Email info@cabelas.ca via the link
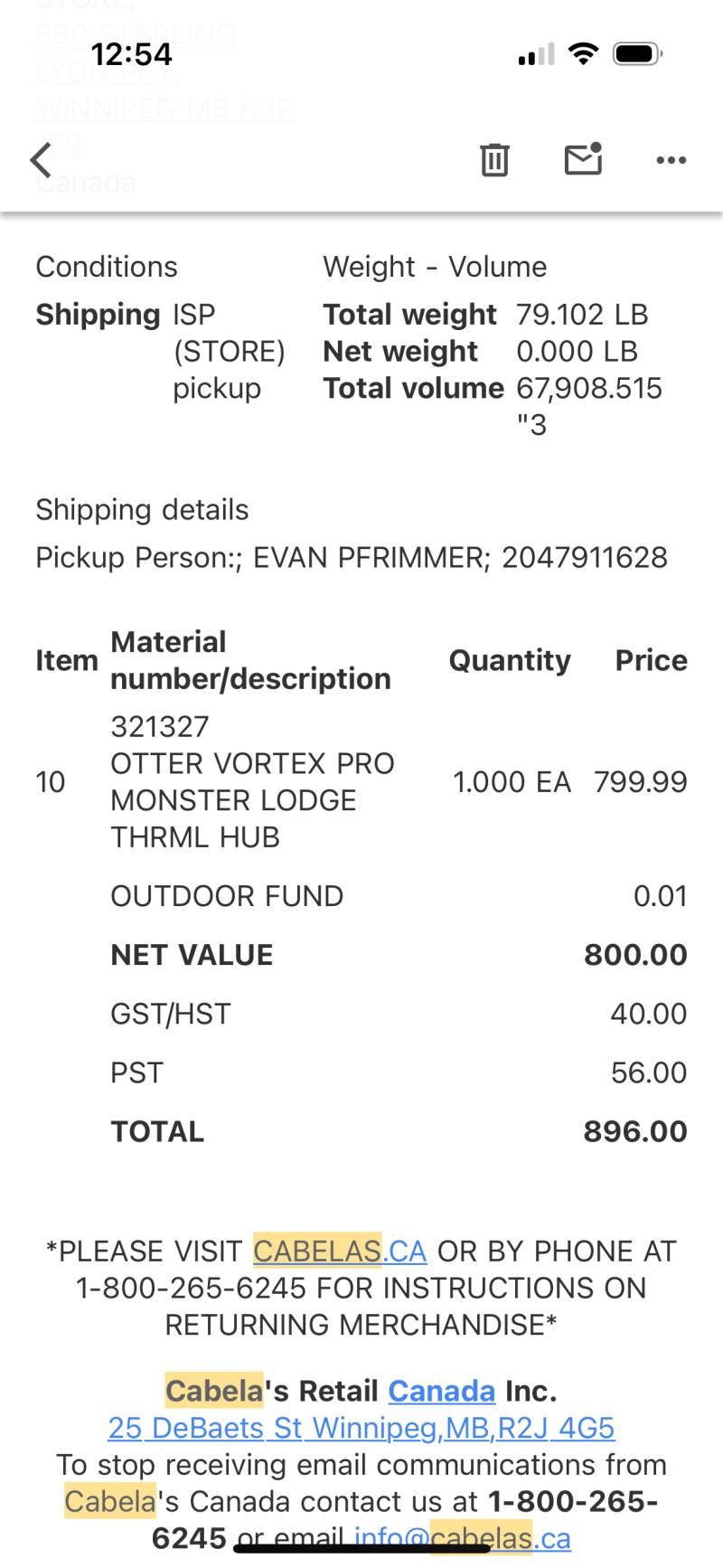Viewport: 723px width, 1568px height. (x=462, y=1538)
